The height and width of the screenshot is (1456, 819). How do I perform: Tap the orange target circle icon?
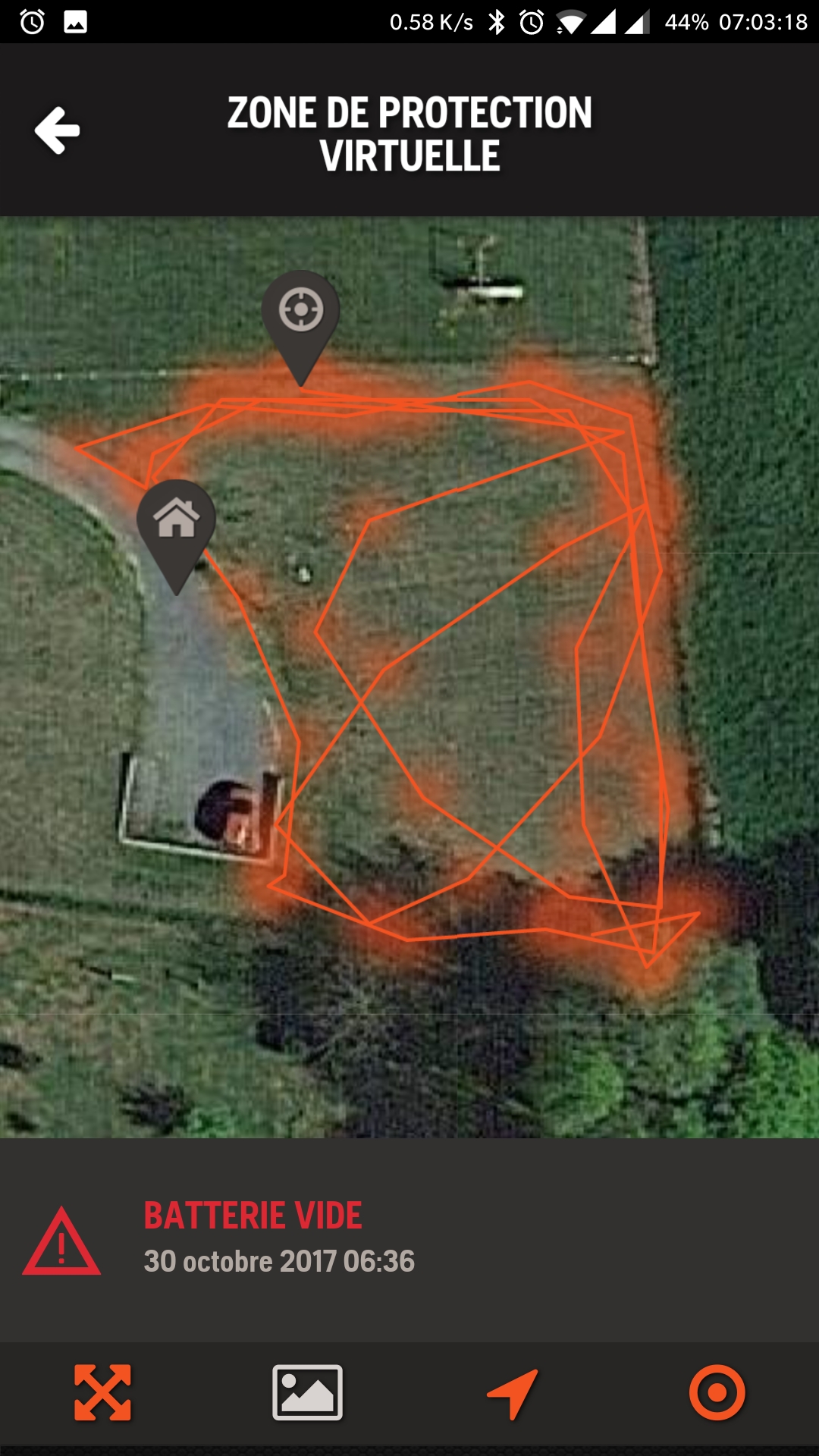click(717, 1392)
